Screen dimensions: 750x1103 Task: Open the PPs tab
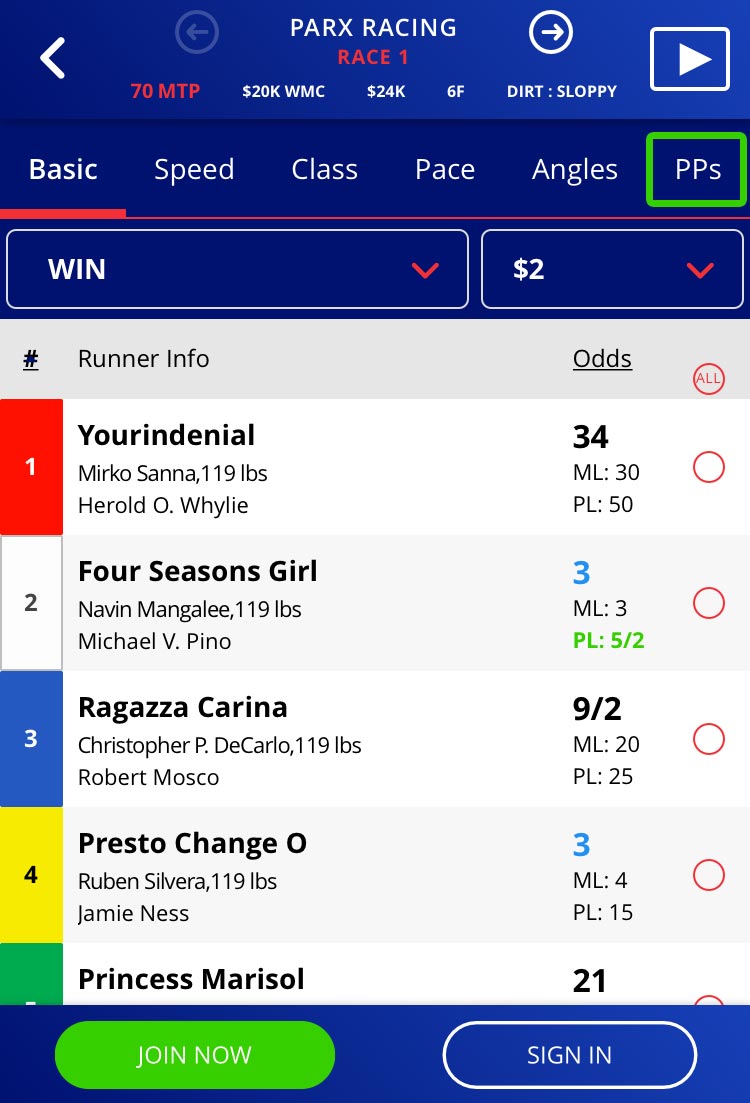697,169
